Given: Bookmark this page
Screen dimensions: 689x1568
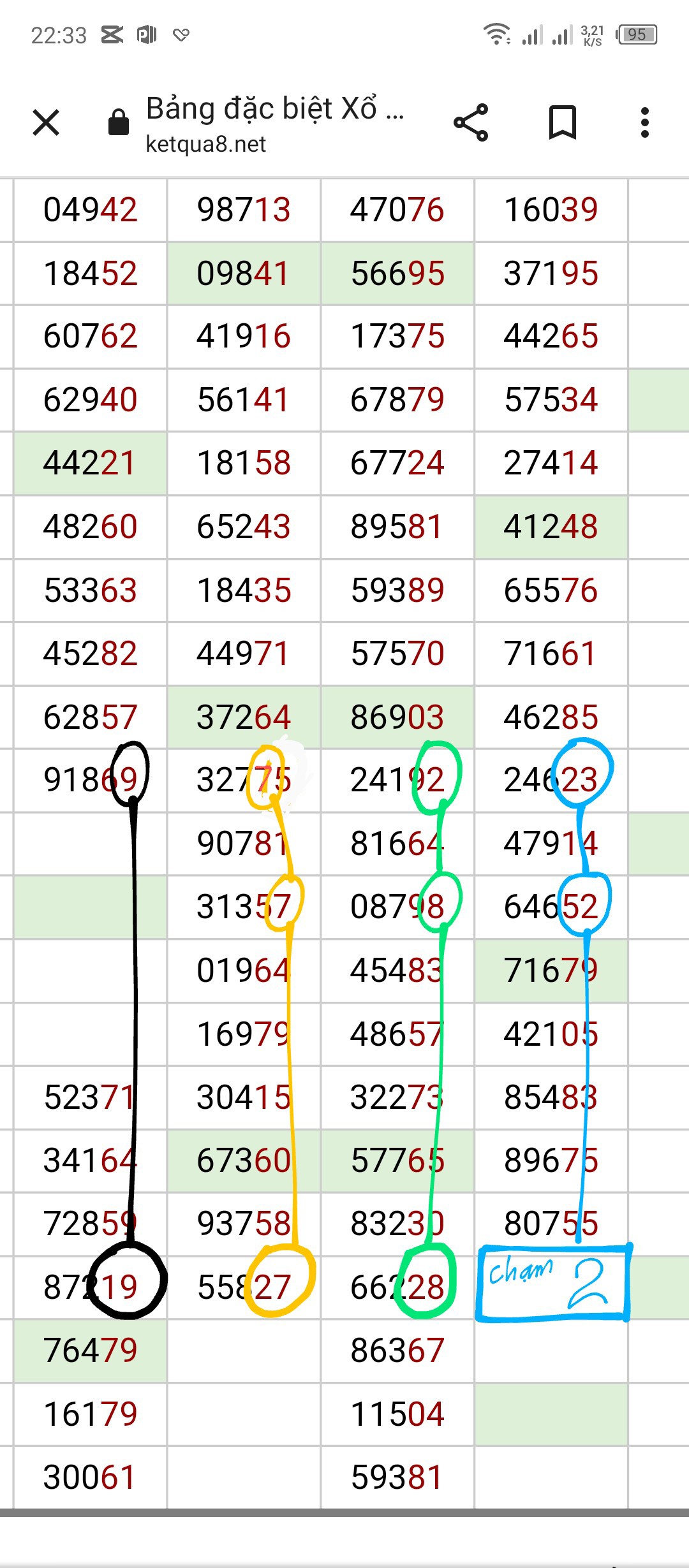Looking at the screenshot, I should (563, 122).
